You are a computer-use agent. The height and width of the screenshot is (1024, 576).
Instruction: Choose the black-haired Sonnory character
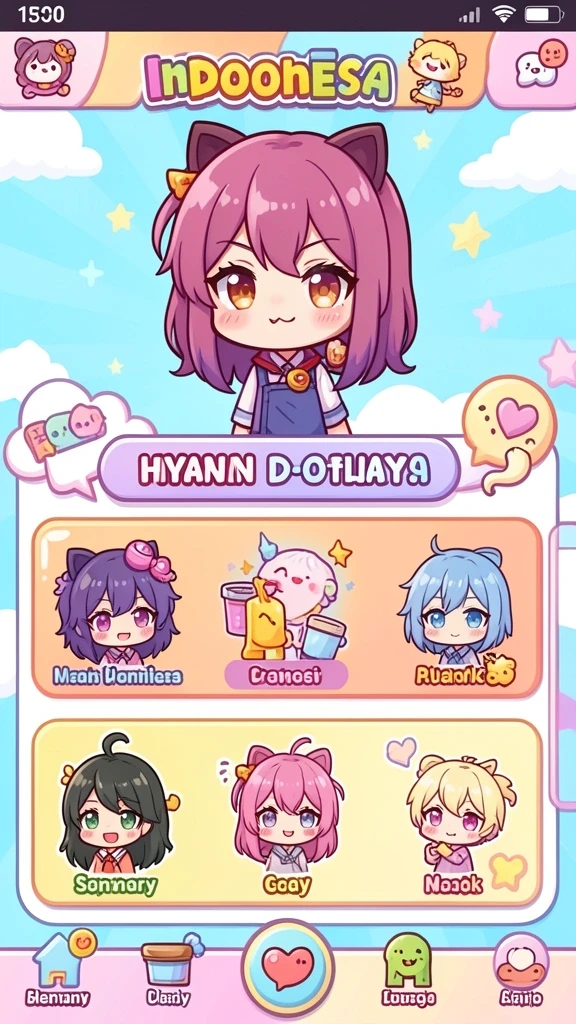click(x=116, y=816)
